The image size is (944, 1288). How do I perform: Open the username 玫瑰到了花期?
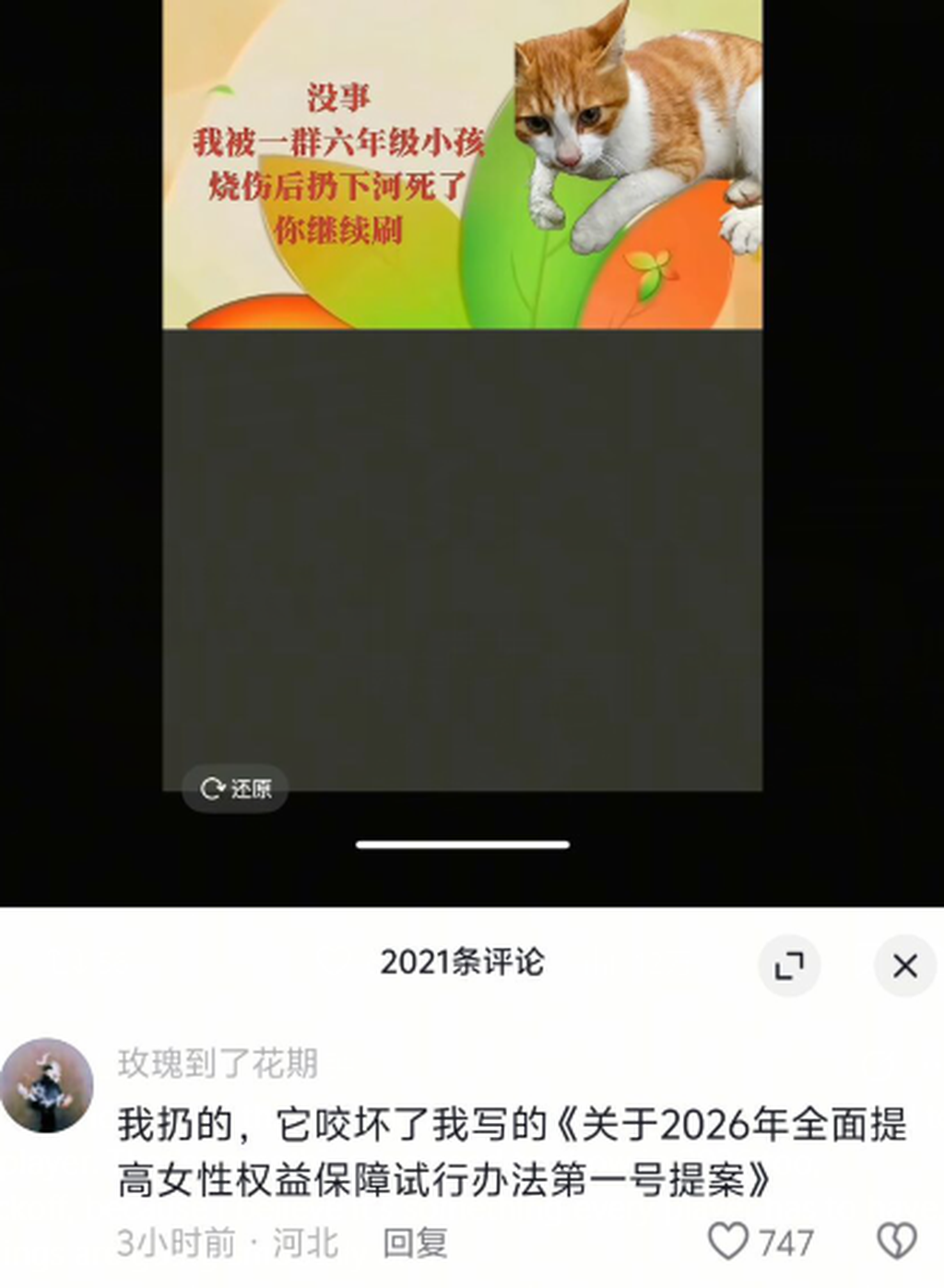click(x=218, y=1063)
